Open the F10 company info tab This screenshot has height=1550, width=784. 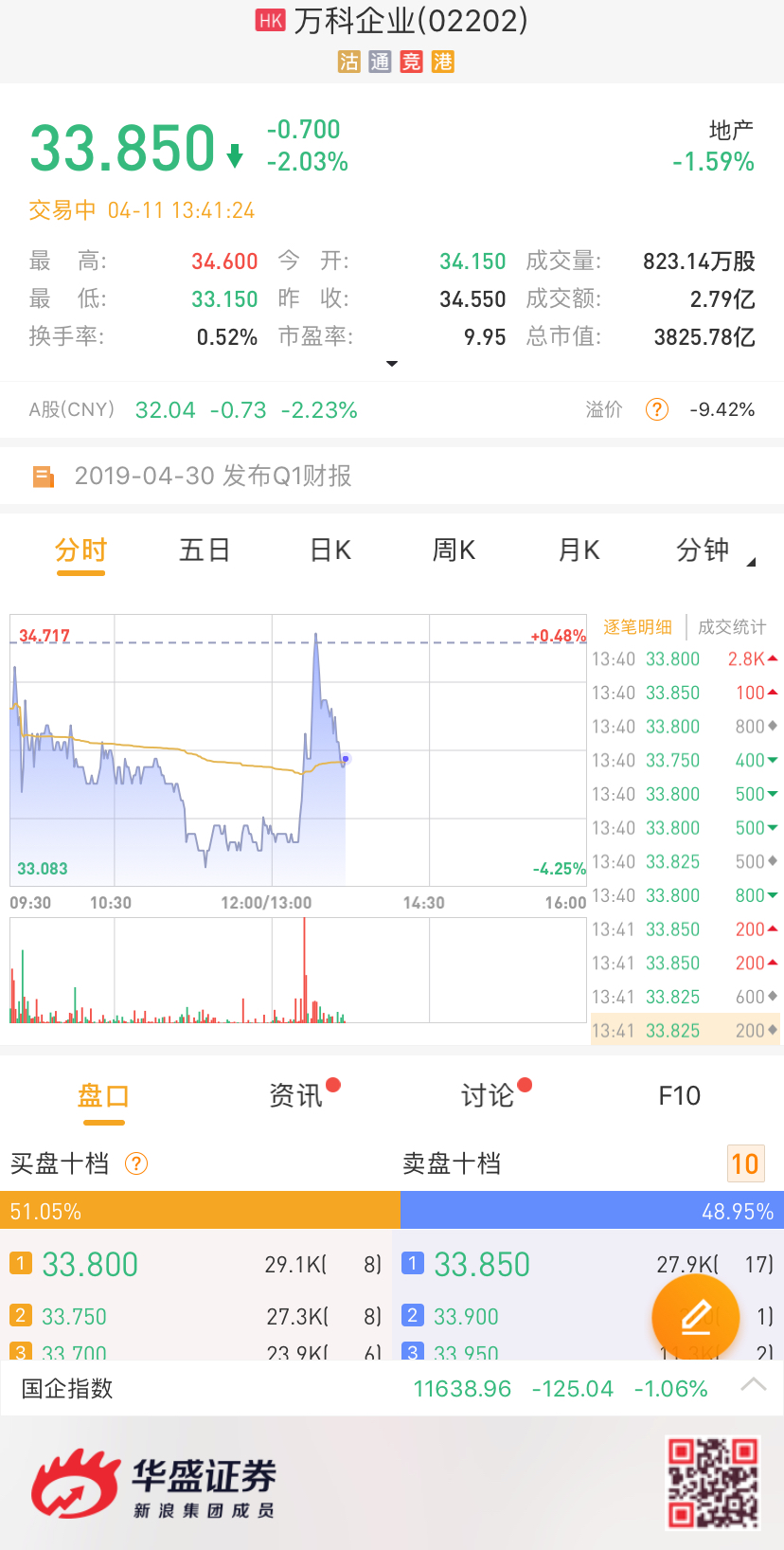[679, 1096]
